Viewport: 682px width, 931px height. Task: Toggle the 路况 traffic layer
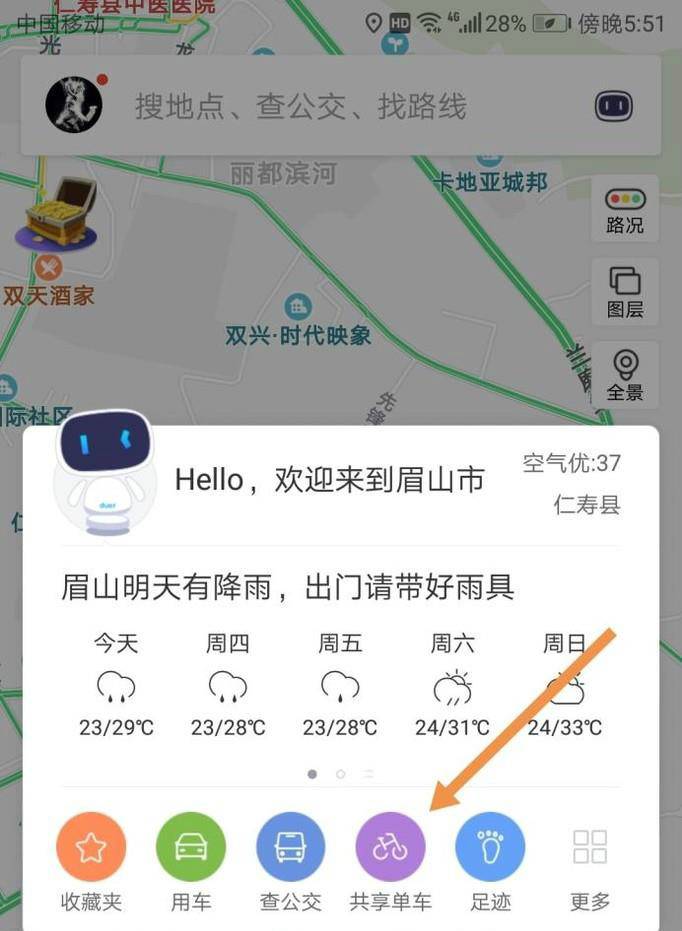click(x=625, y=209)
